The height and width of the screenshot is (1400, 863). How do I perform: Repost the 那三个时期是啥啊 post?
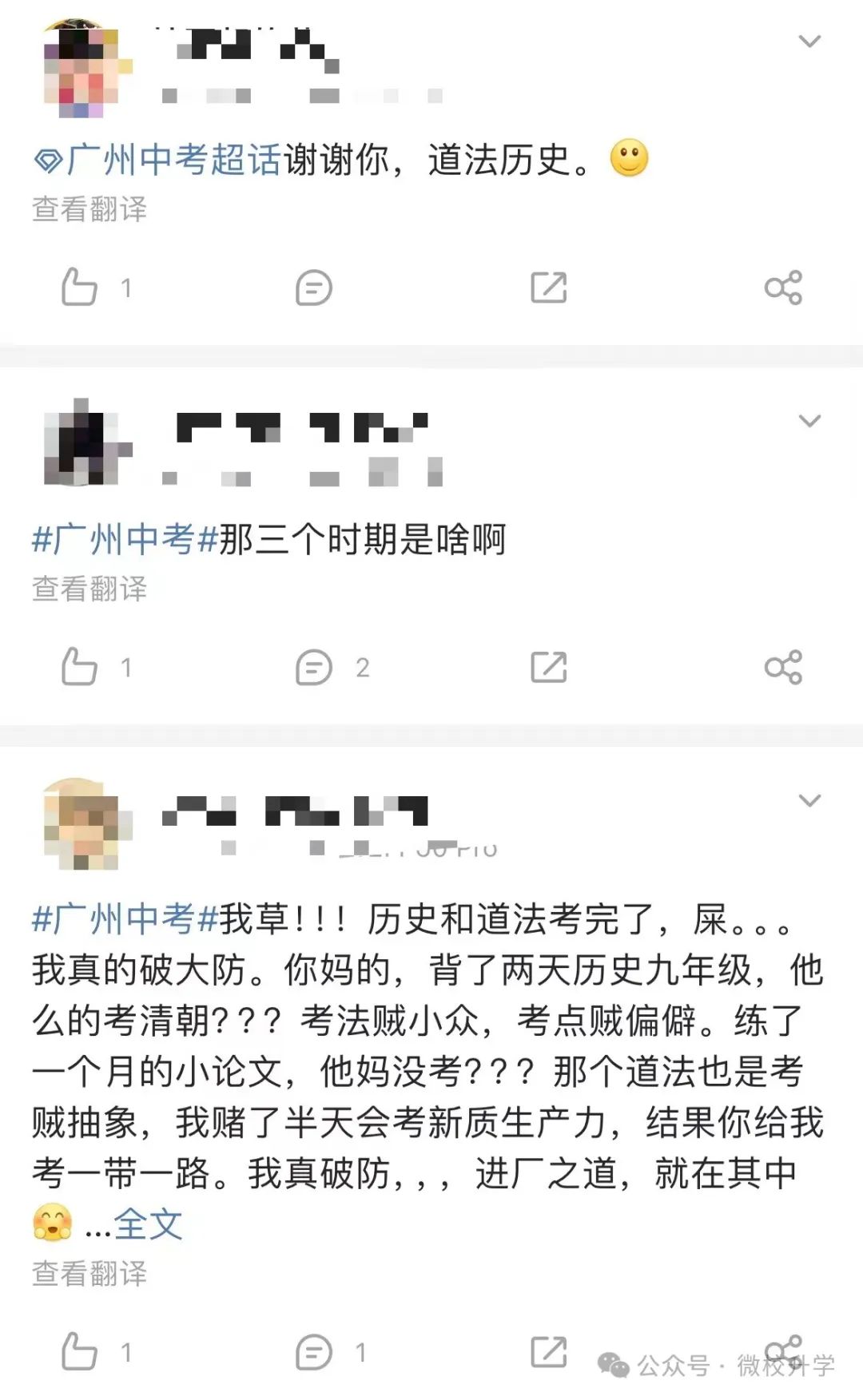pyautogui.click(x=549, y=667)
